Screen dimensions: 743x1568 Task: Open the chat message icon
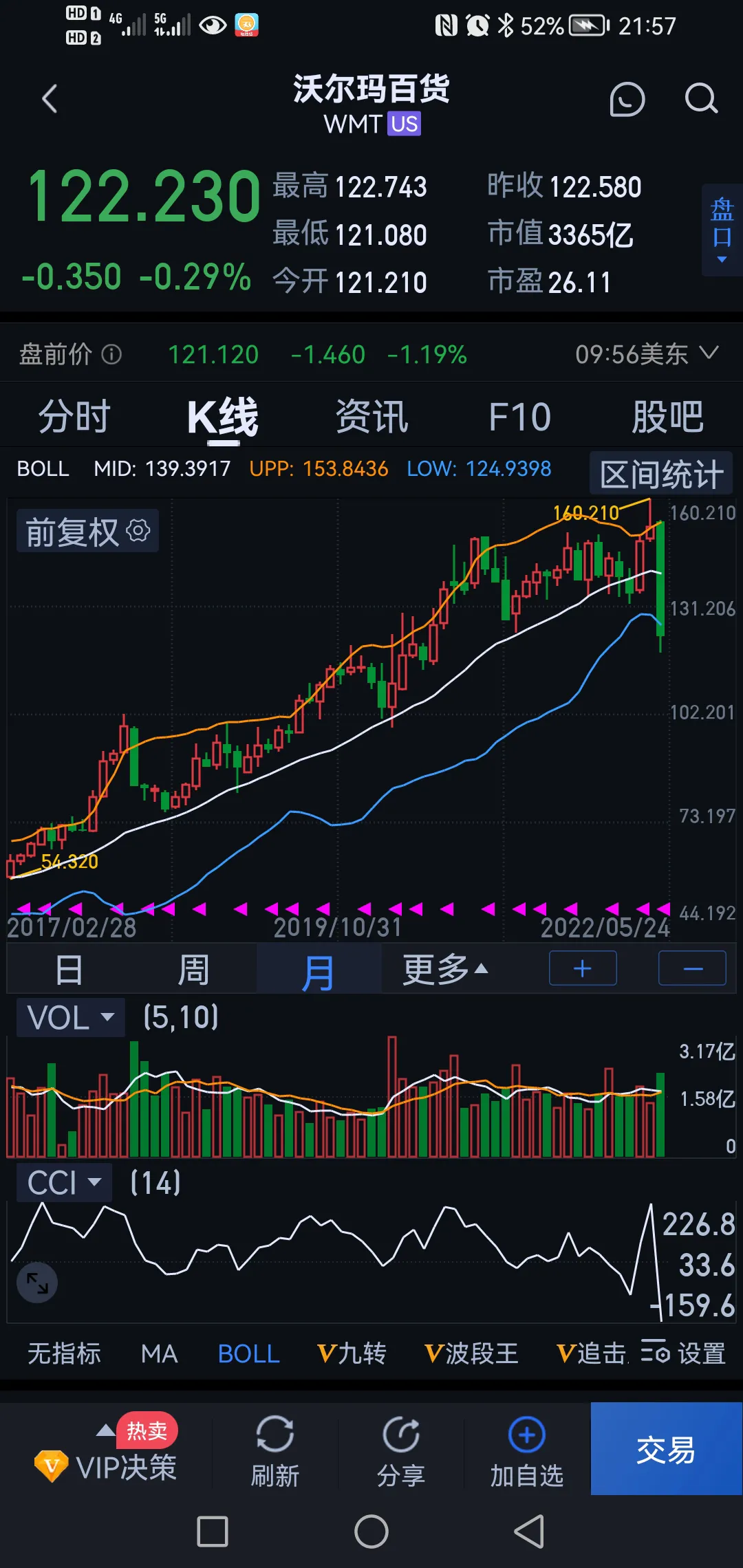click(627, 100)
